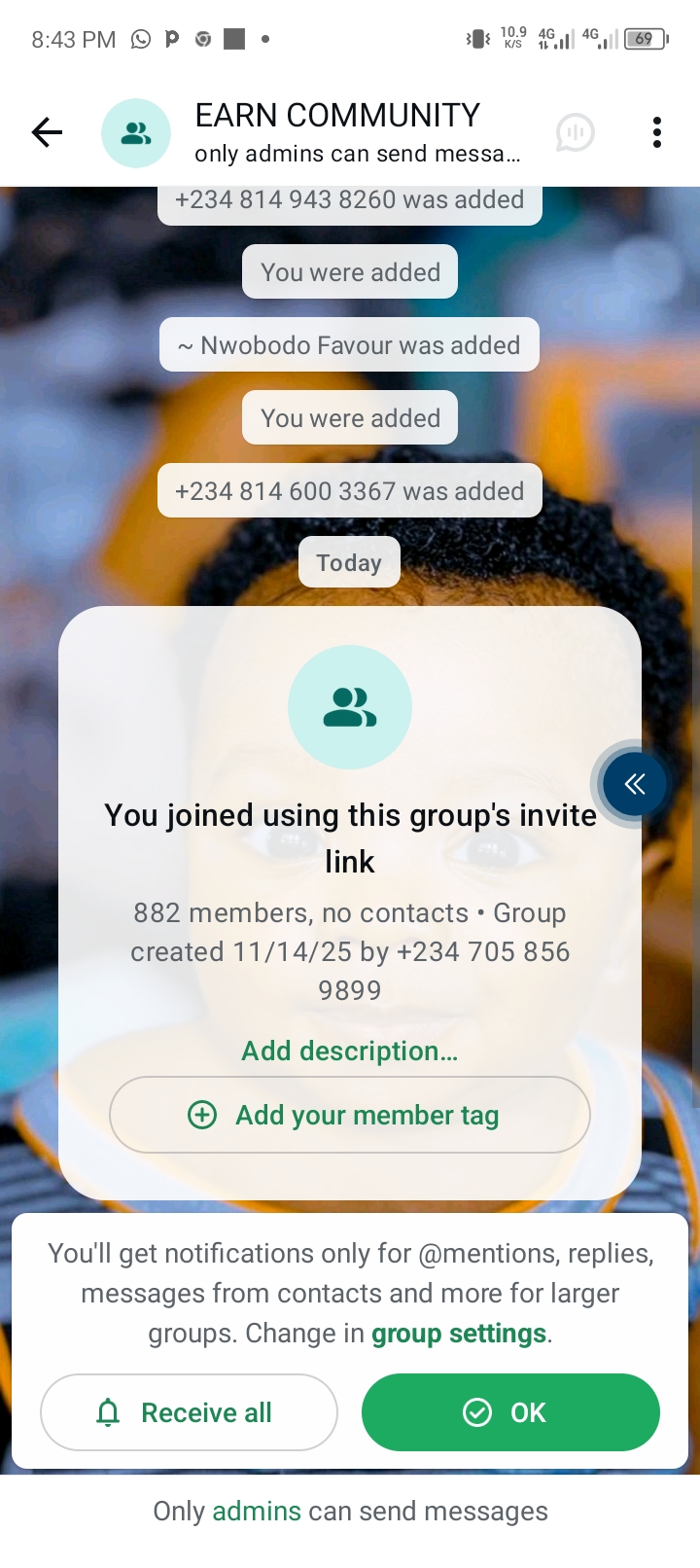
Task: Tap Add description link
Action: (x=349, y=1051)
